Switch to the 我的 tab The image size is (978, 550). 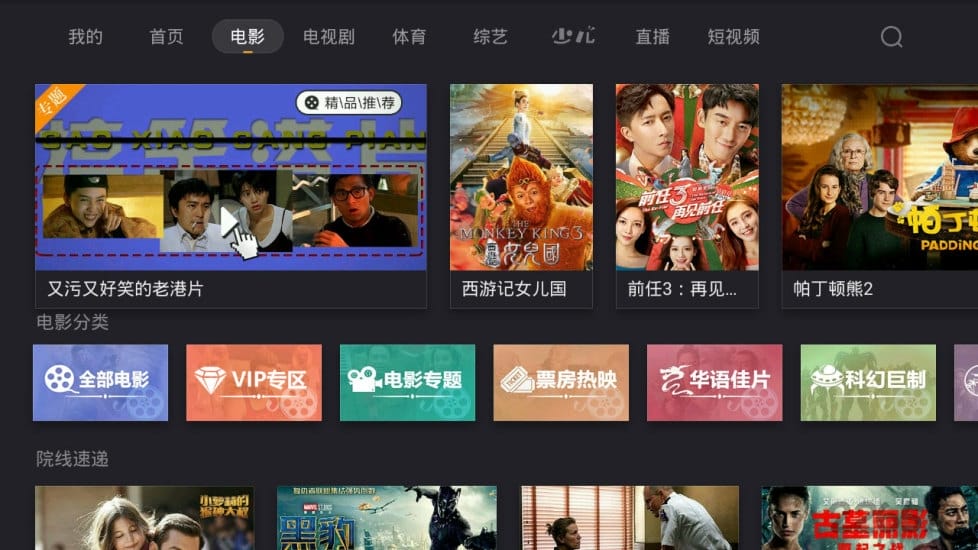point(85,37)
